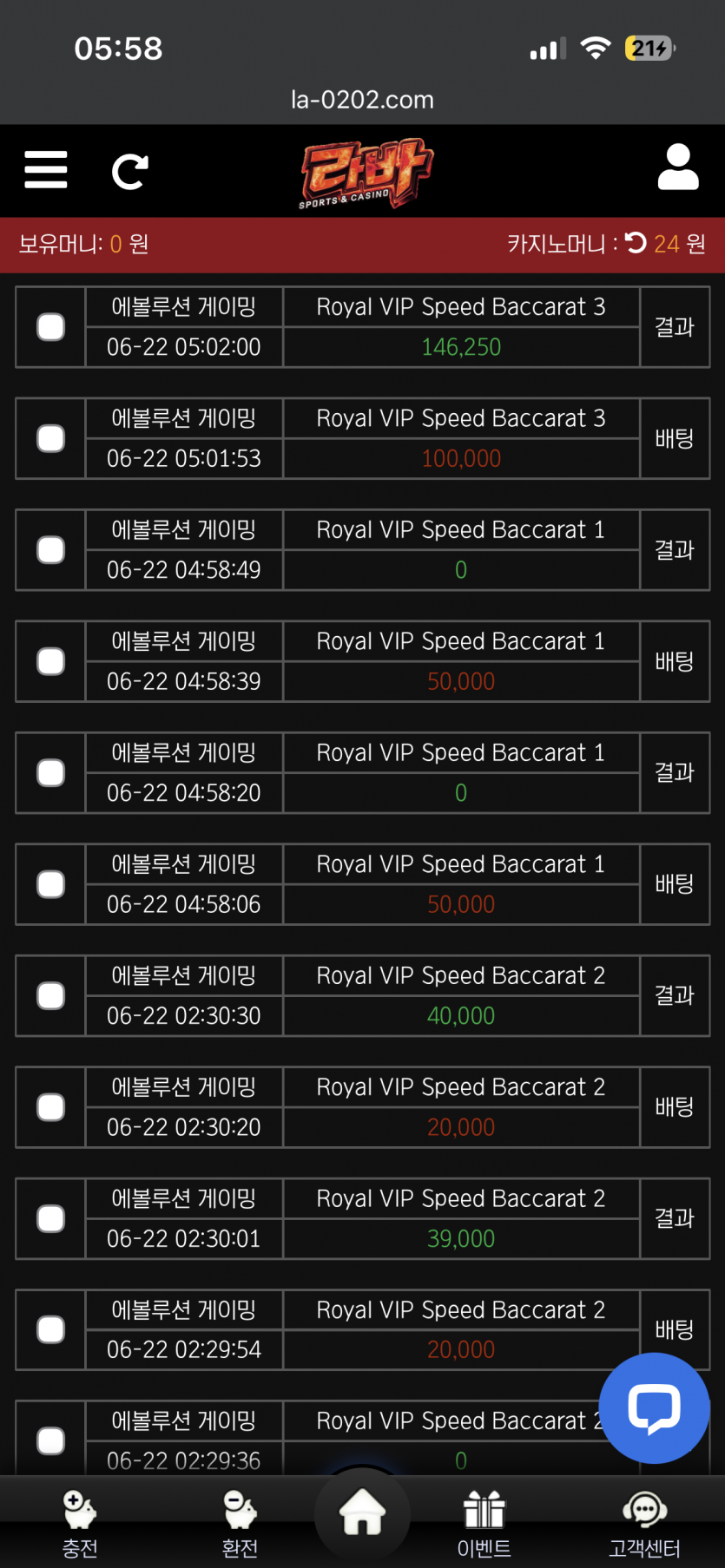This screenshot has height=1568, width=725.
Task: Tick the checkbox for 06-22 04:58:39 row
Action: [50, 661]
